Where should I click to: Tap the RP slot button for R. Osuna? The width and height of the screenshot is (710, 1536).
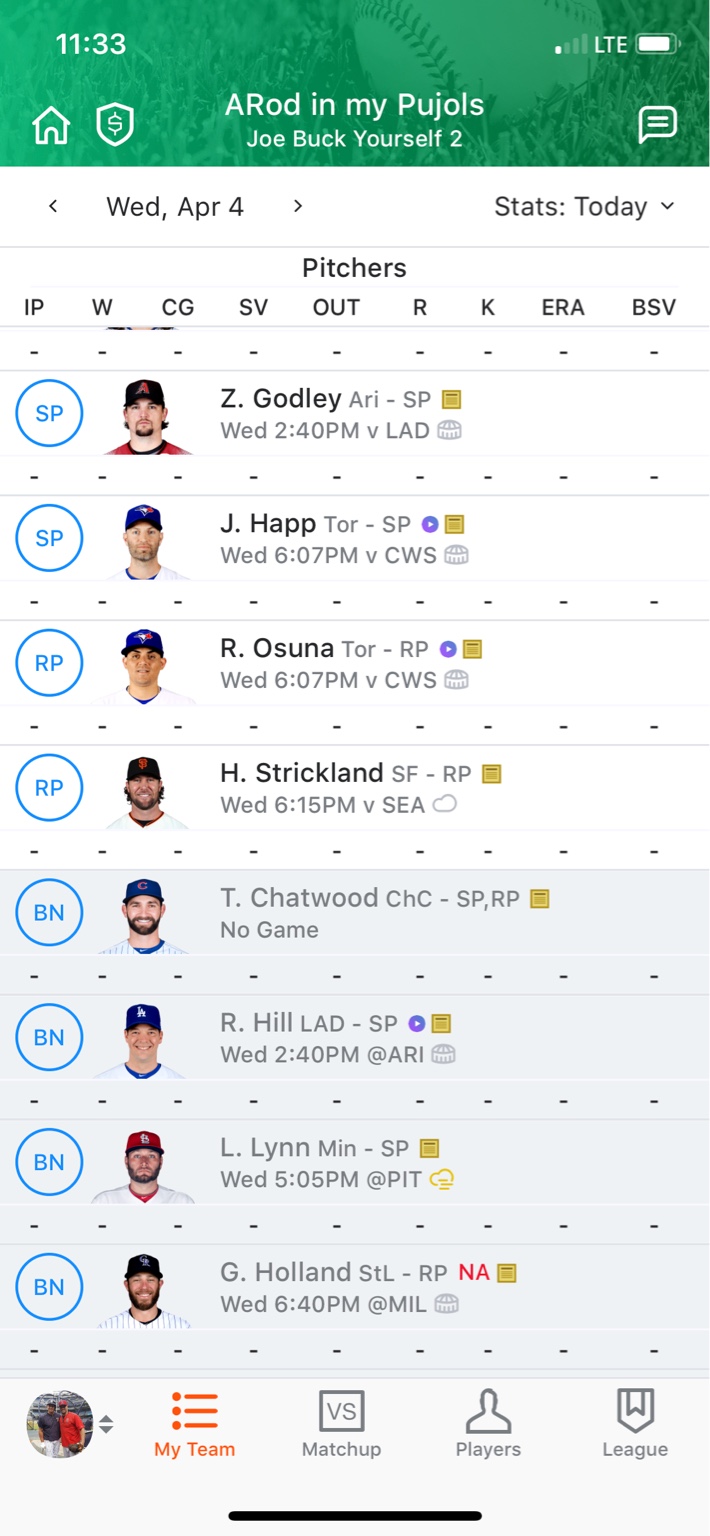coord(49,663)
